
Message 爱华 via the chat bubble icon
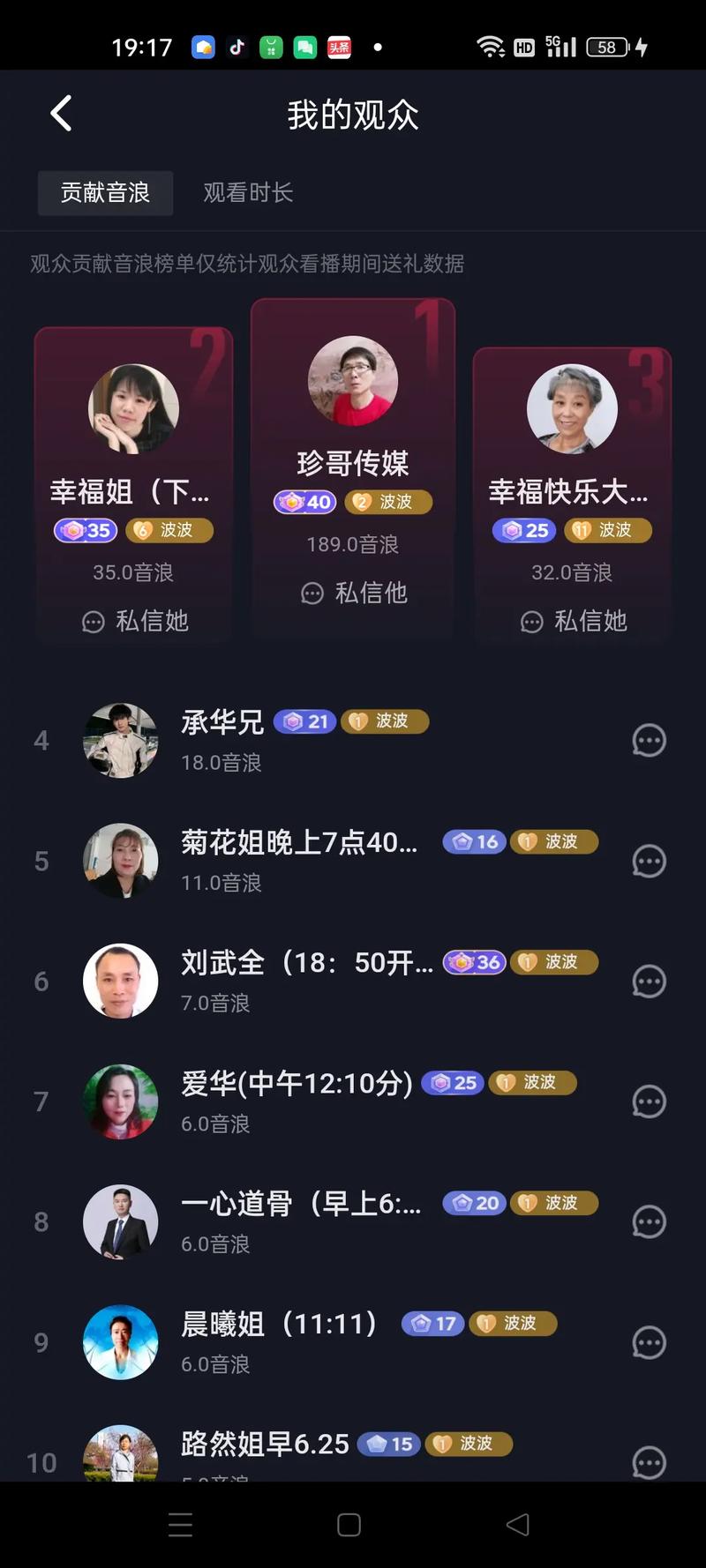(649, 1101)
